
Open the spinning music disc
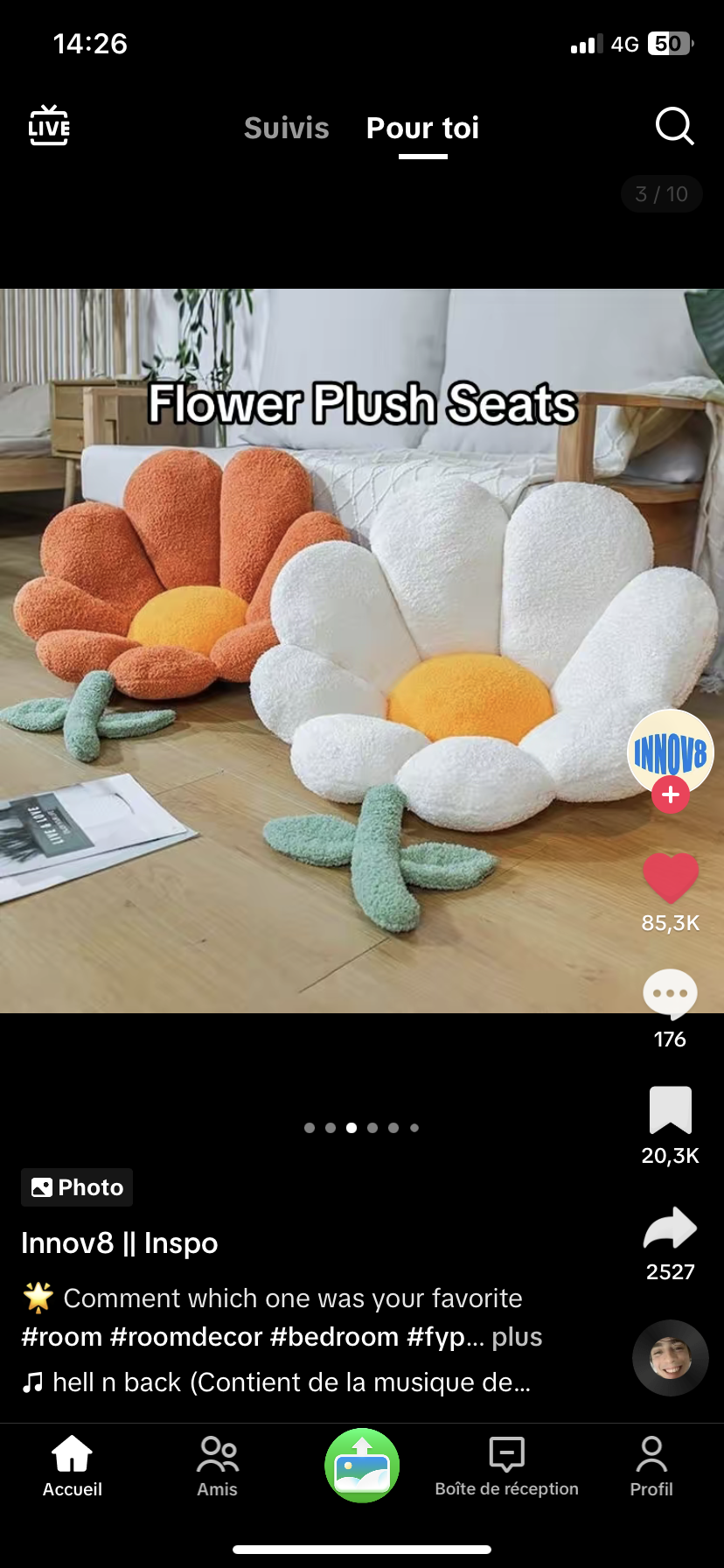pos(671,1358)
